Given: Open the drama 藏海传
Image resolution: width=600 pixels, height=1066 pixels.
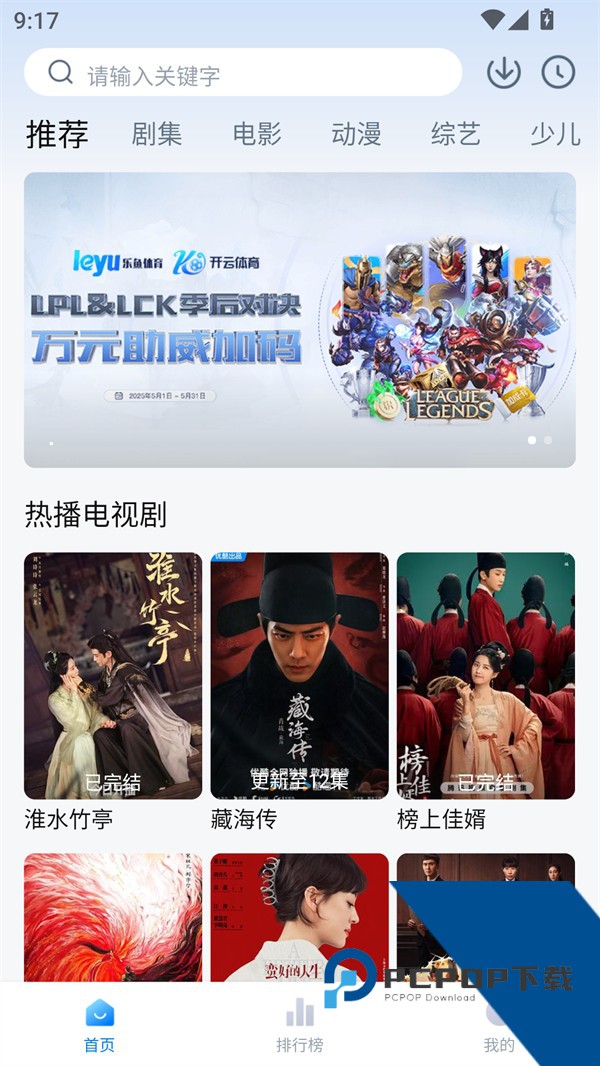Looking at the screenshot, I should (x=299, y=676).
